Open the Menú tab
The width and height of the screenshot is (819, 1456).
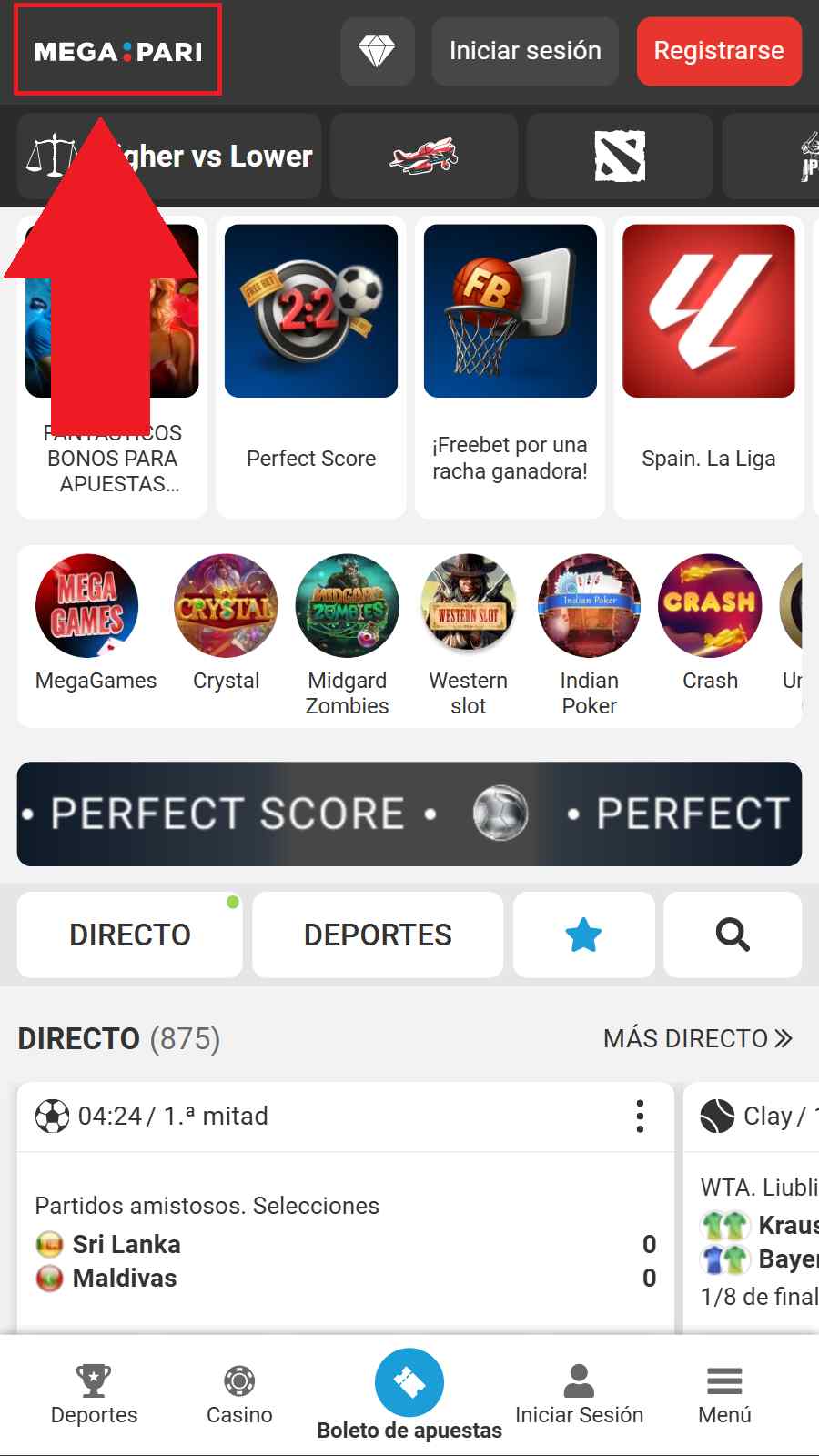click(x=724, y=1394)
